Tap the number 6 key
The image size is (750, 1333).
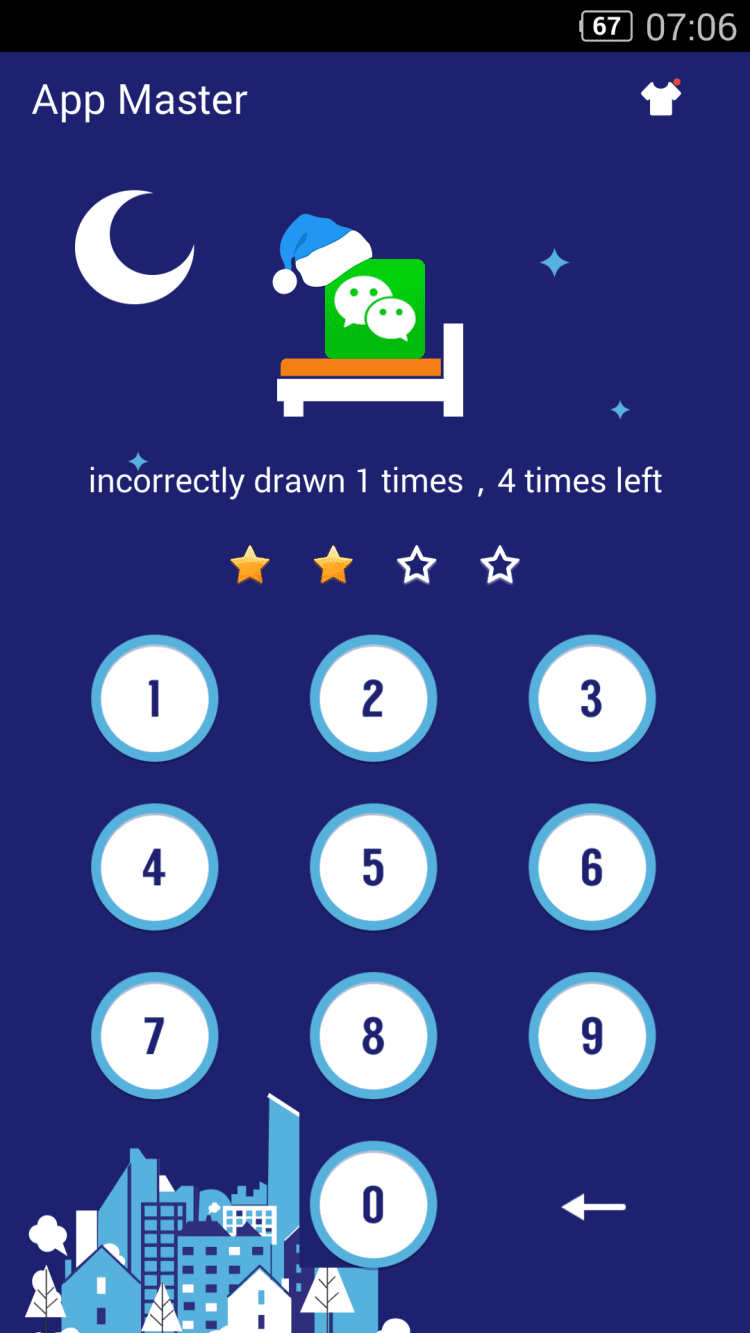pos(592,867)
